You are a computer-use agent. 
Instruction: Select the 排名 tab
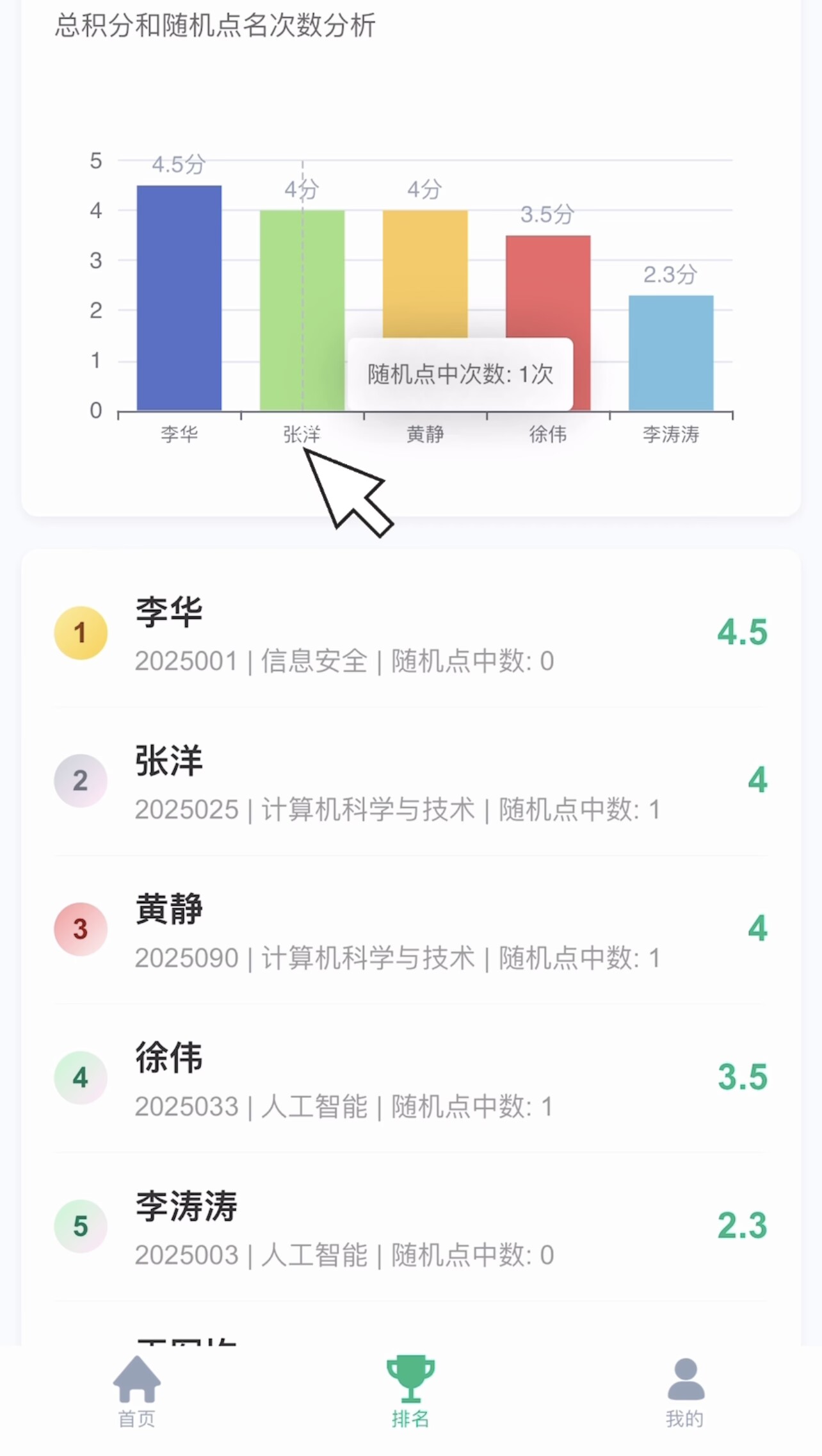pos(410,1391)
